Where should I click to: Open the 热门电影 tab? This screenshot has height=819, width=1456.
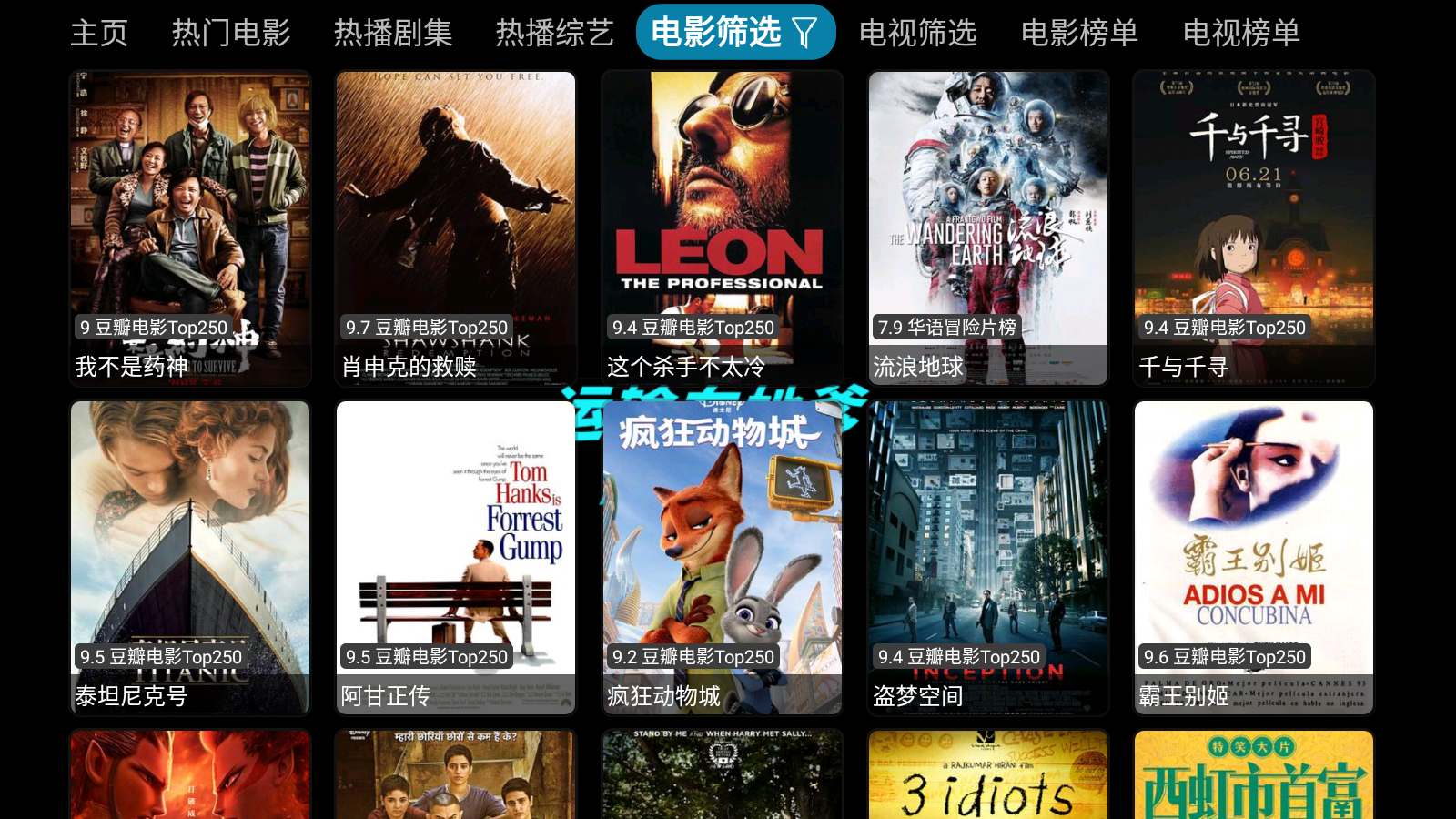point(231,33)
